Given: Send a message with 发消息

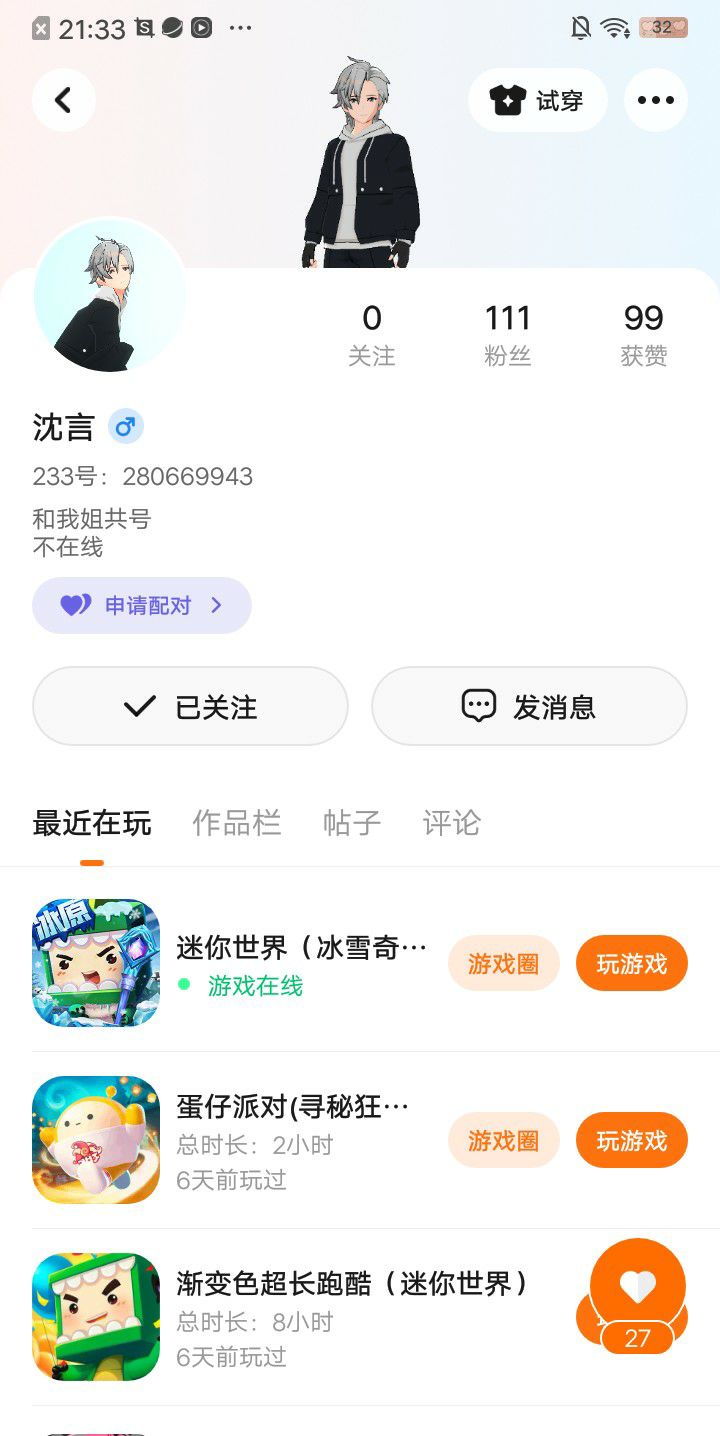Looking at the screenshot, I should (529, 707).
